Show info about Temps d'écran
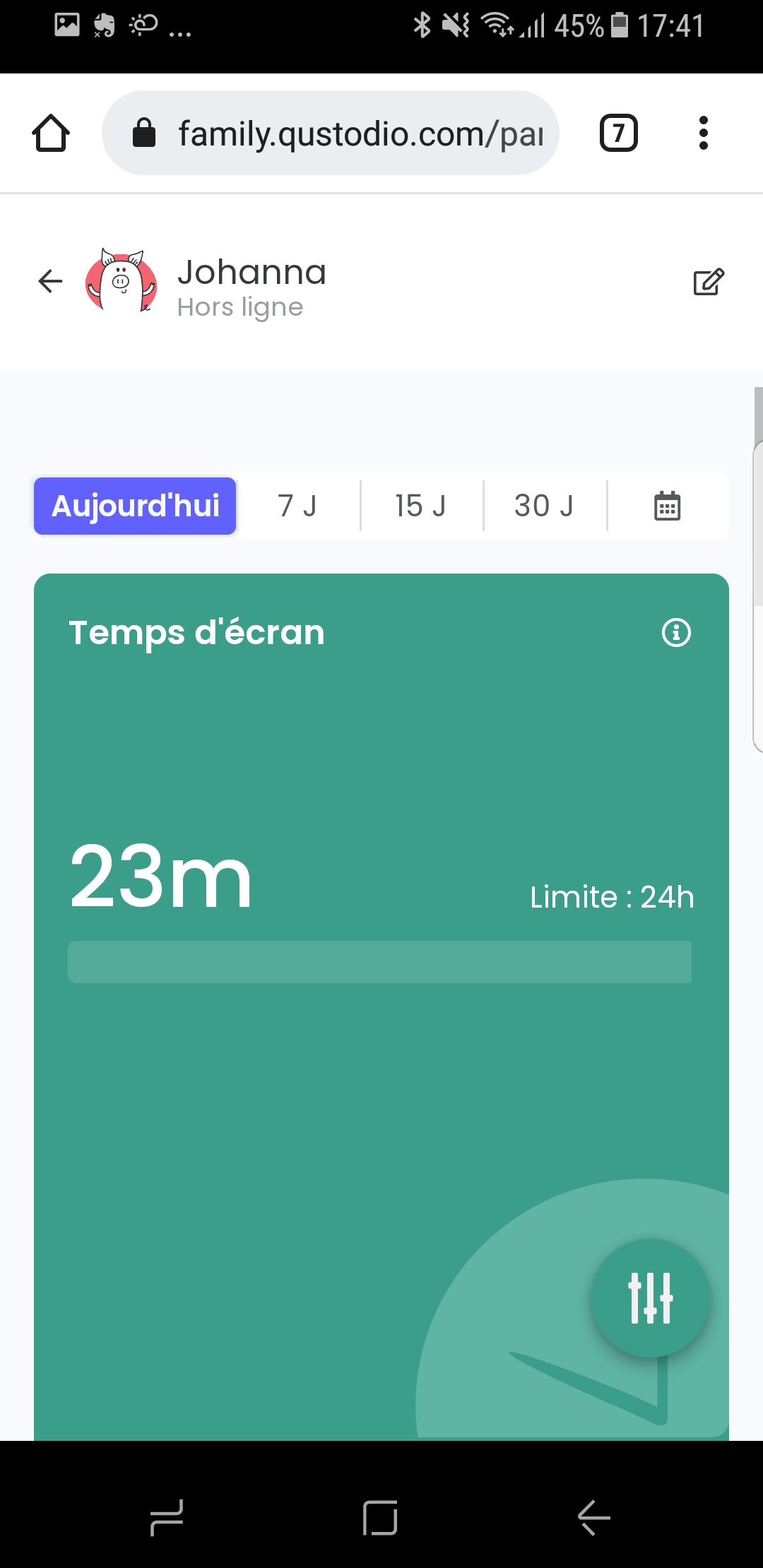The height and width of the screenshot is (1568, 763). click(676, 632)
